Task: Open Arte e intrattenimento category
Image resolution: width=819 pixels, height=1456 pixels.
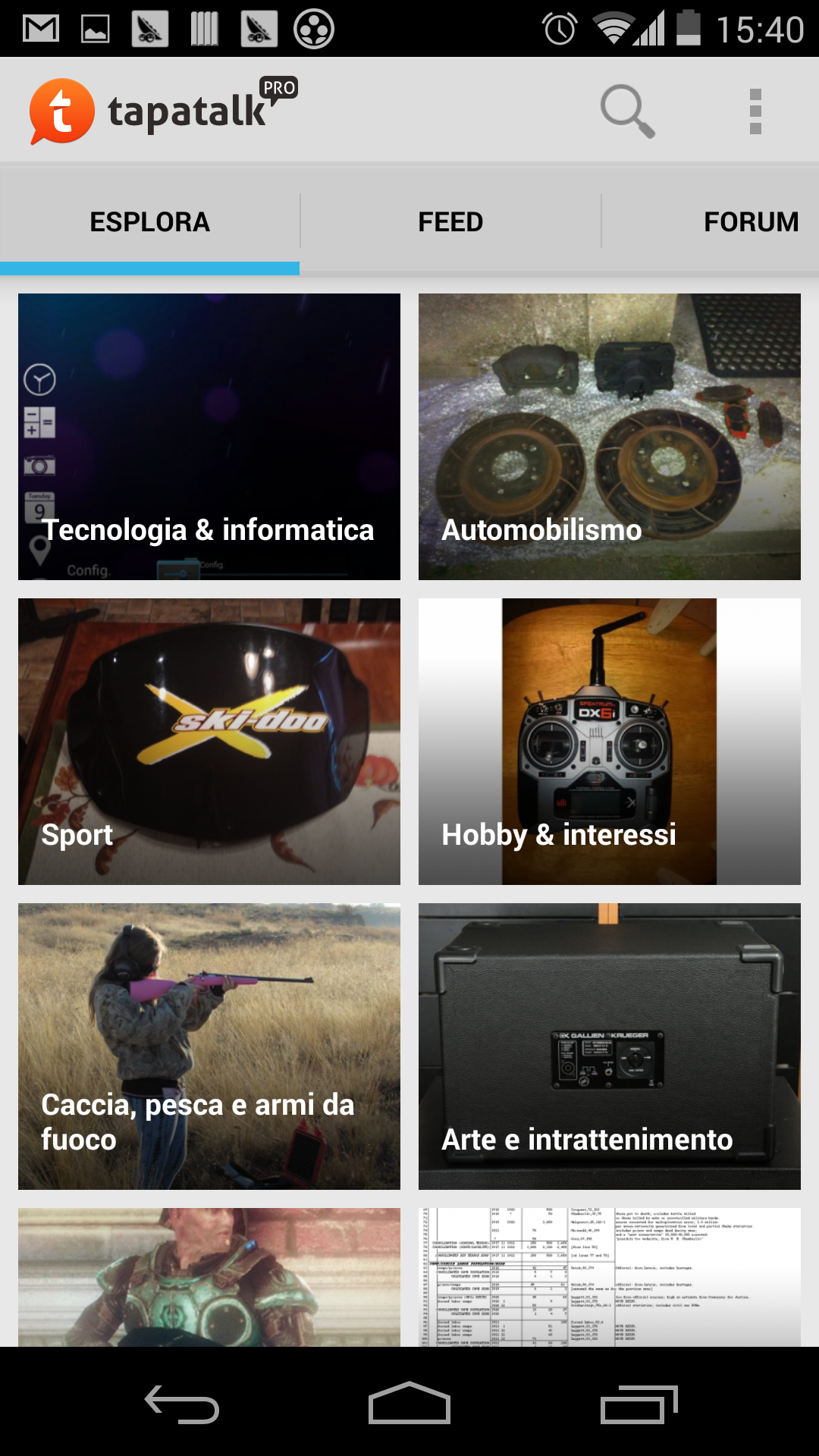Action: point(609,1046)
